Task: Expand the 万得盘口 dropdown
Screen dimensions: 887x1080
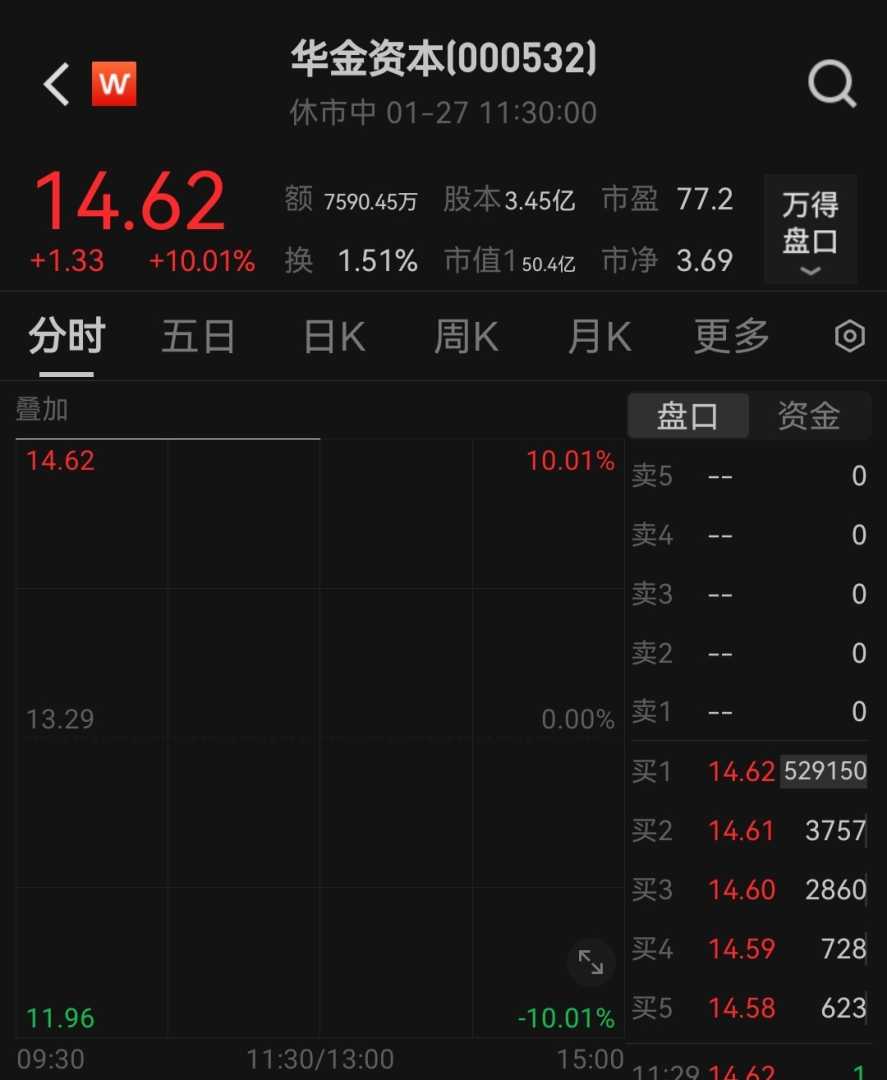Action: 810,229
